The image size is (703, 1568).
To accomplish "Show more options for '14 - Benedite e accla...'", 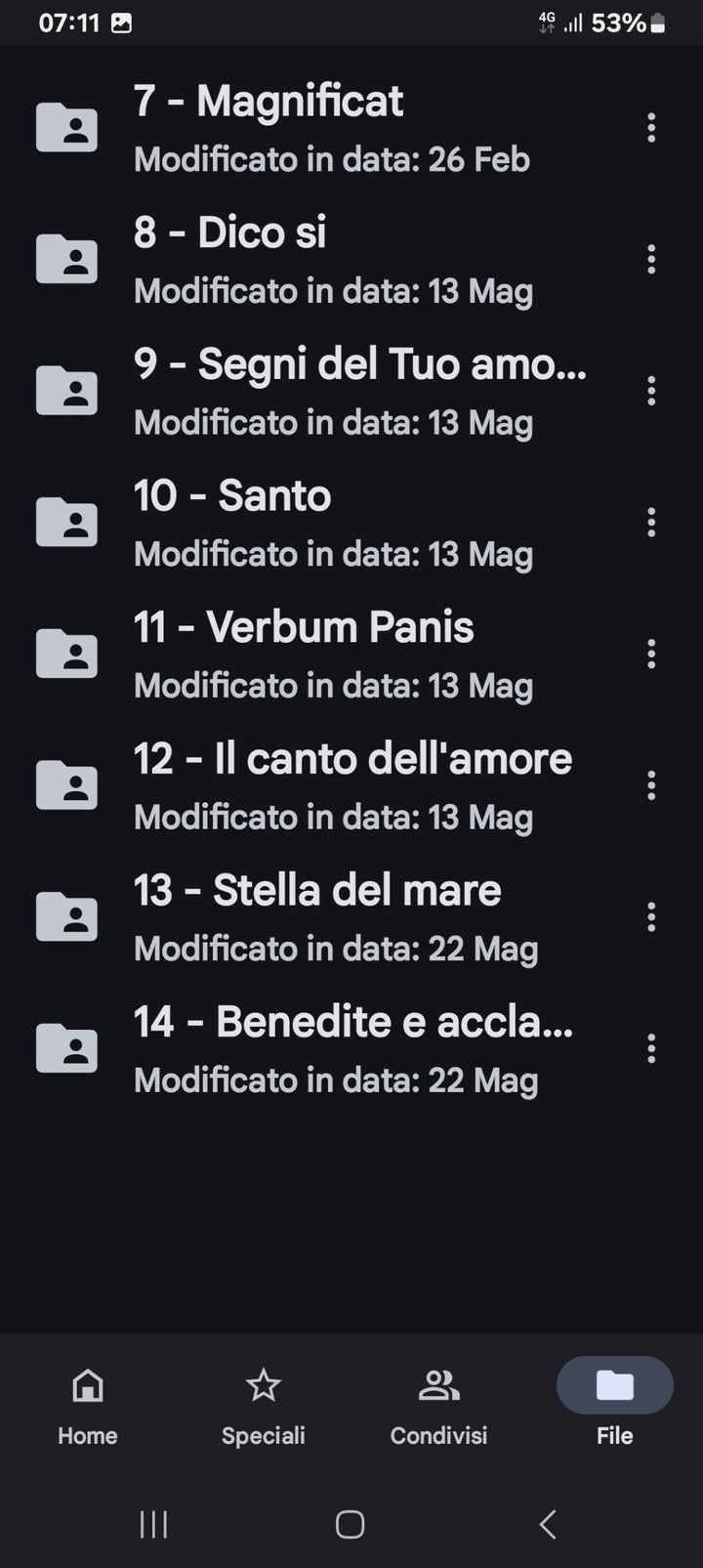I will tap(651, 1046).
